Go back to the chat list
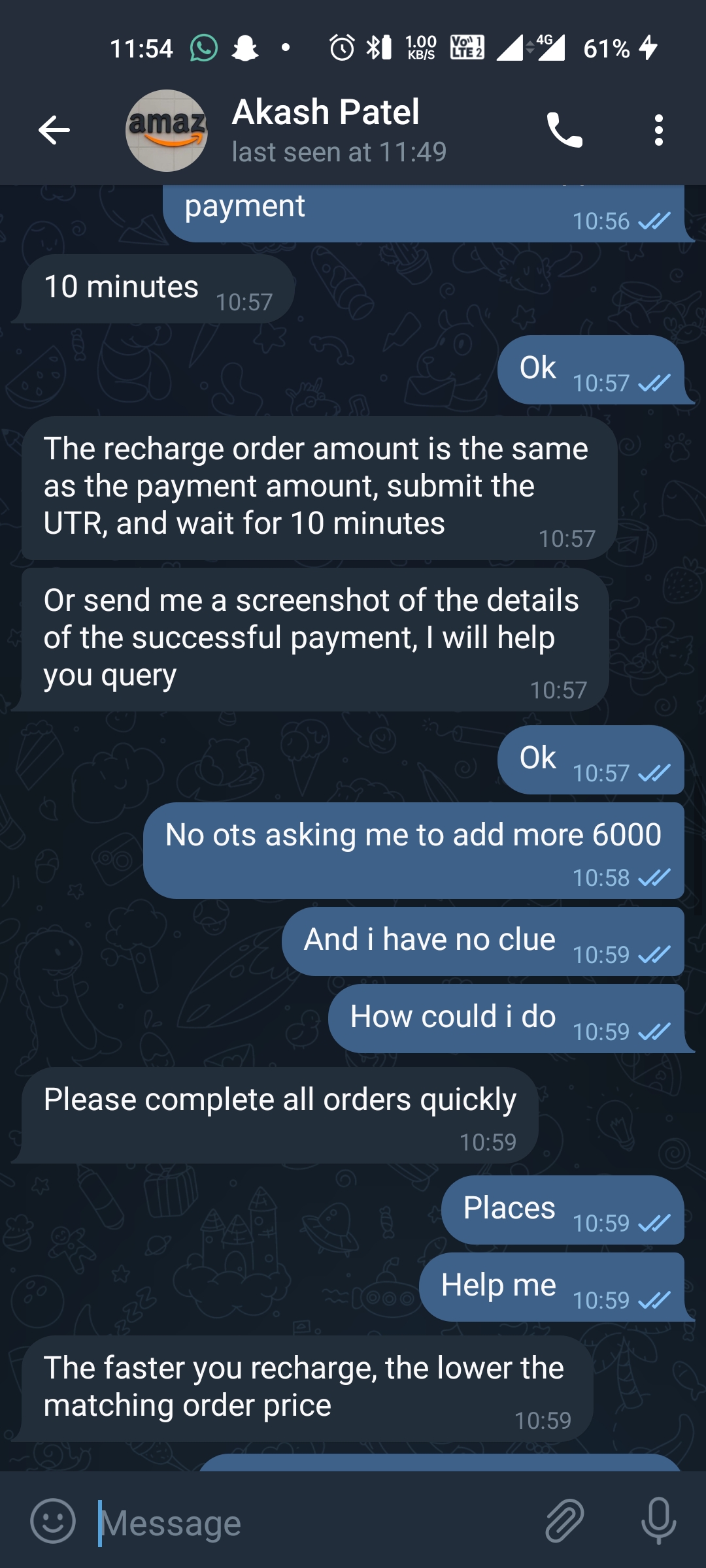The image size is (706, 1568). pyautogui.click(x=54, y=130)
